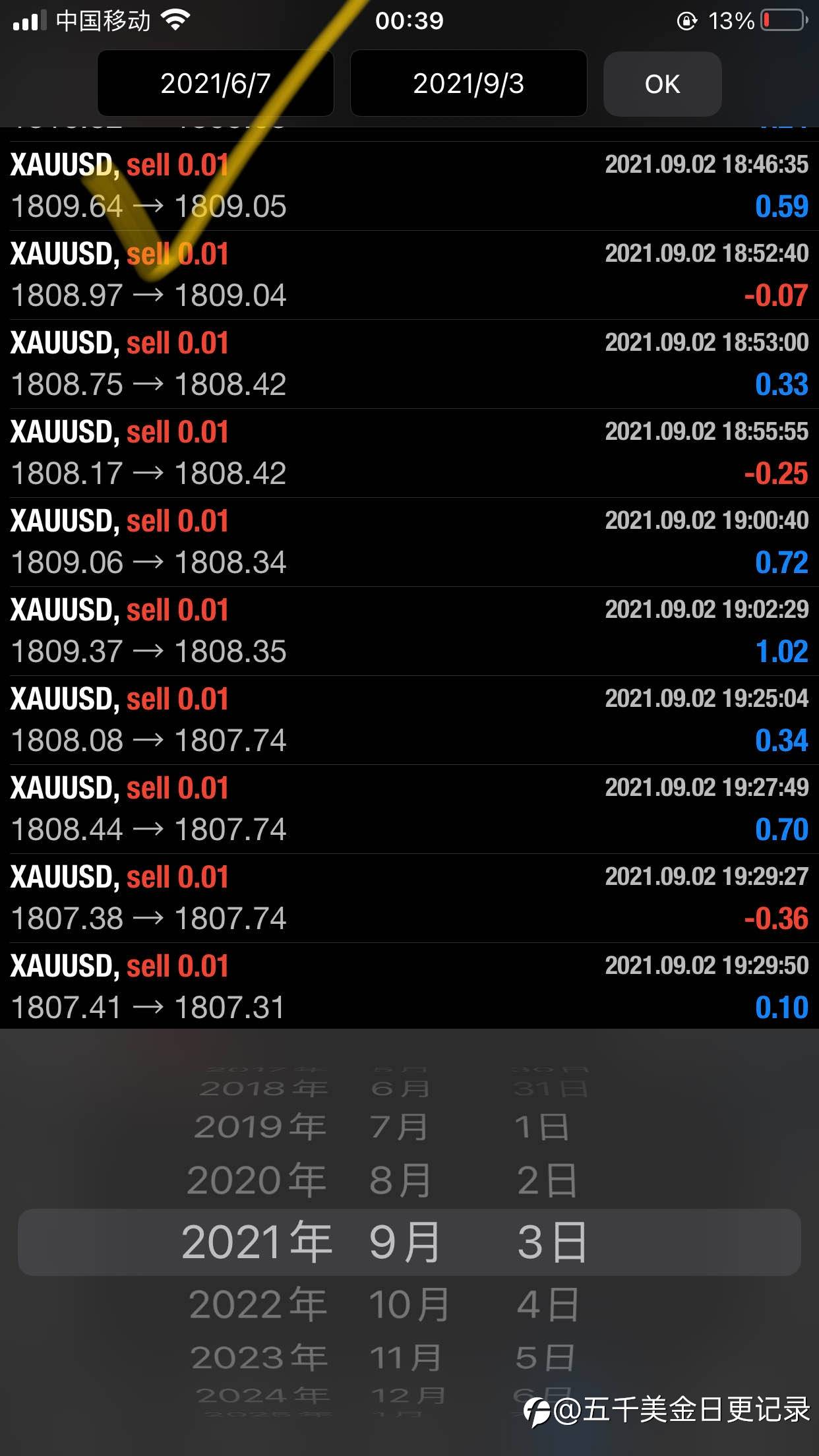Open the XAUUSD trade with 0.59 profit
The image size is (819, 1456).
click(409, 186)
